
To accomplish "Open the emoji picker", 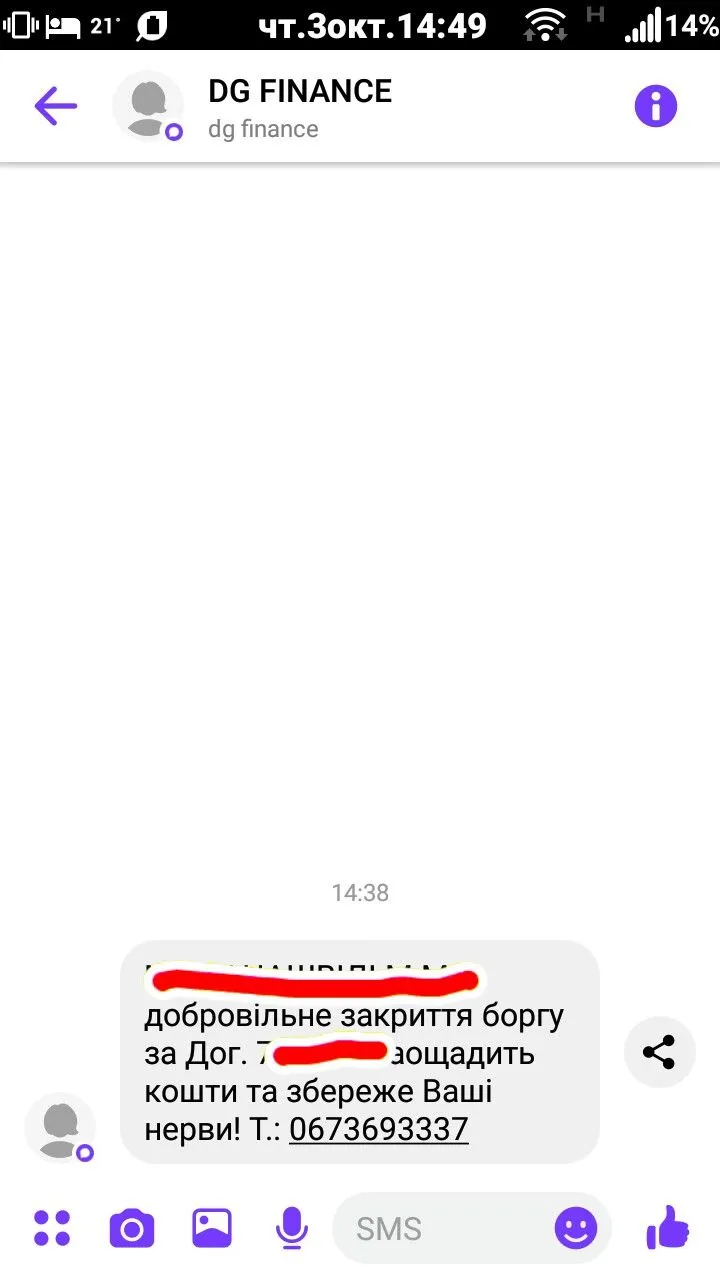I will (x=576, y=1228).
